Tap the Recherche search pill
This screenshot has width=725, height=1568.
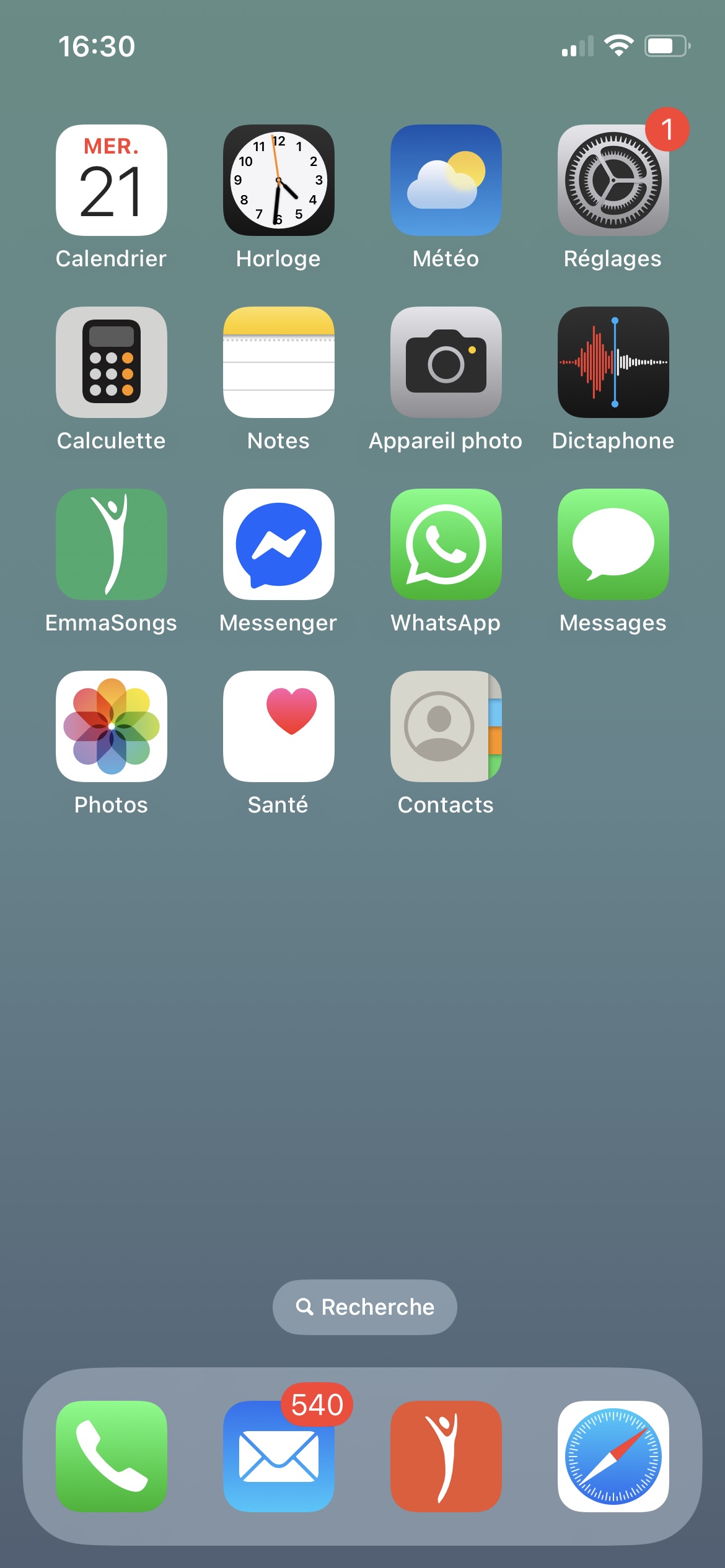point(365,1307)
